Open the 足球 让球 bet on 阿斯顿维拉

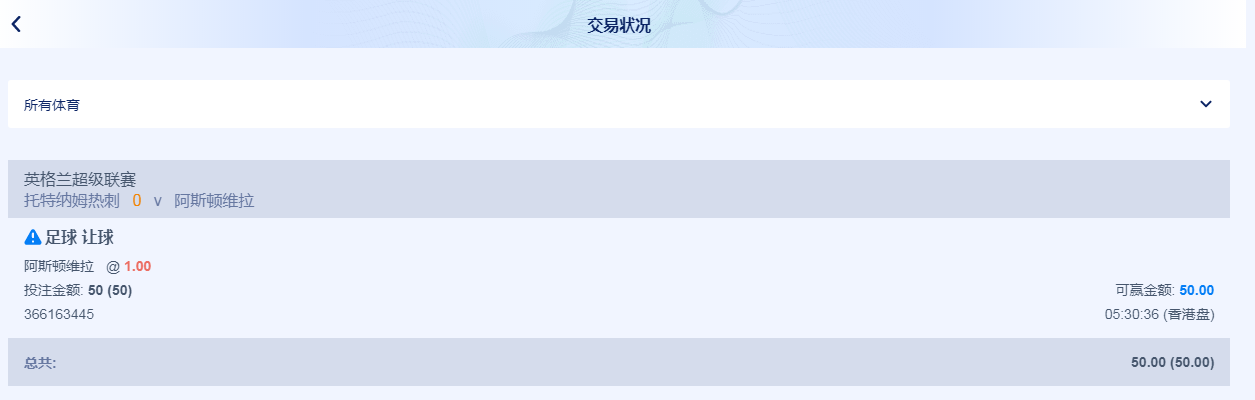pyautogui.click(x=79, y=238)
